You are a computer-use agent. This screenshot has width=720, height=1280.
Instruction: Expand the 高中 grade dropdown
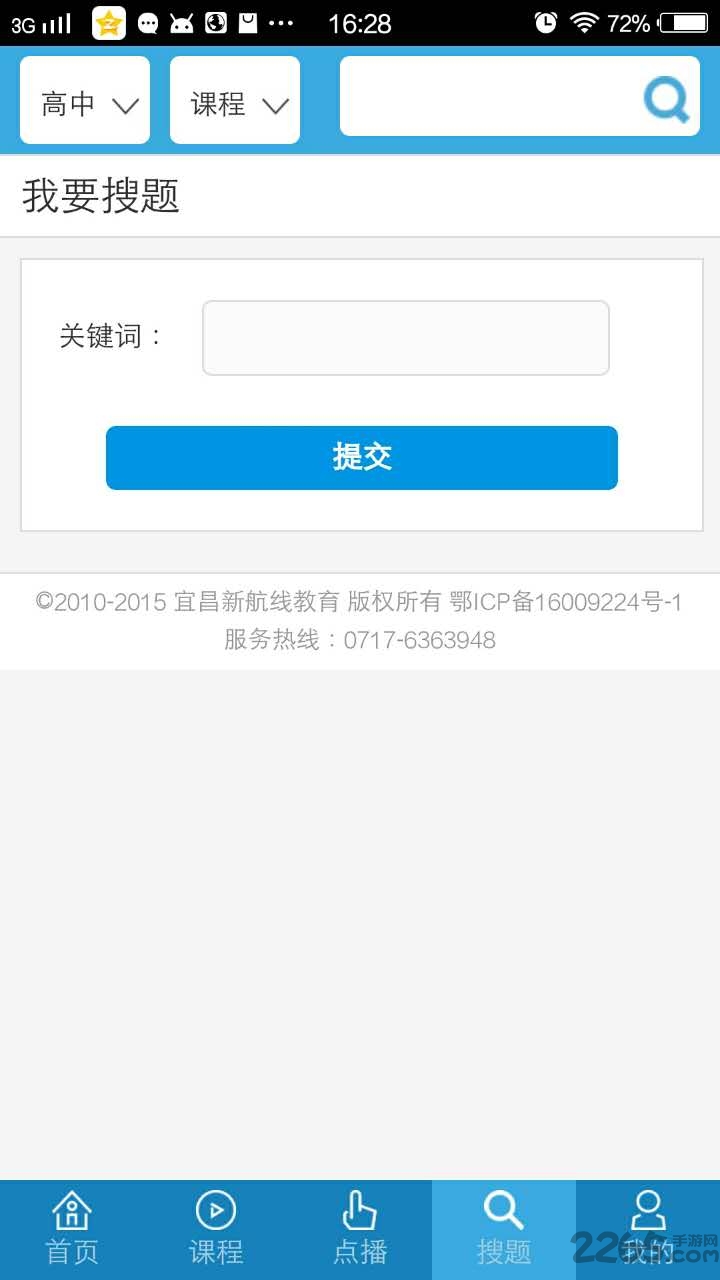(85, 100)
